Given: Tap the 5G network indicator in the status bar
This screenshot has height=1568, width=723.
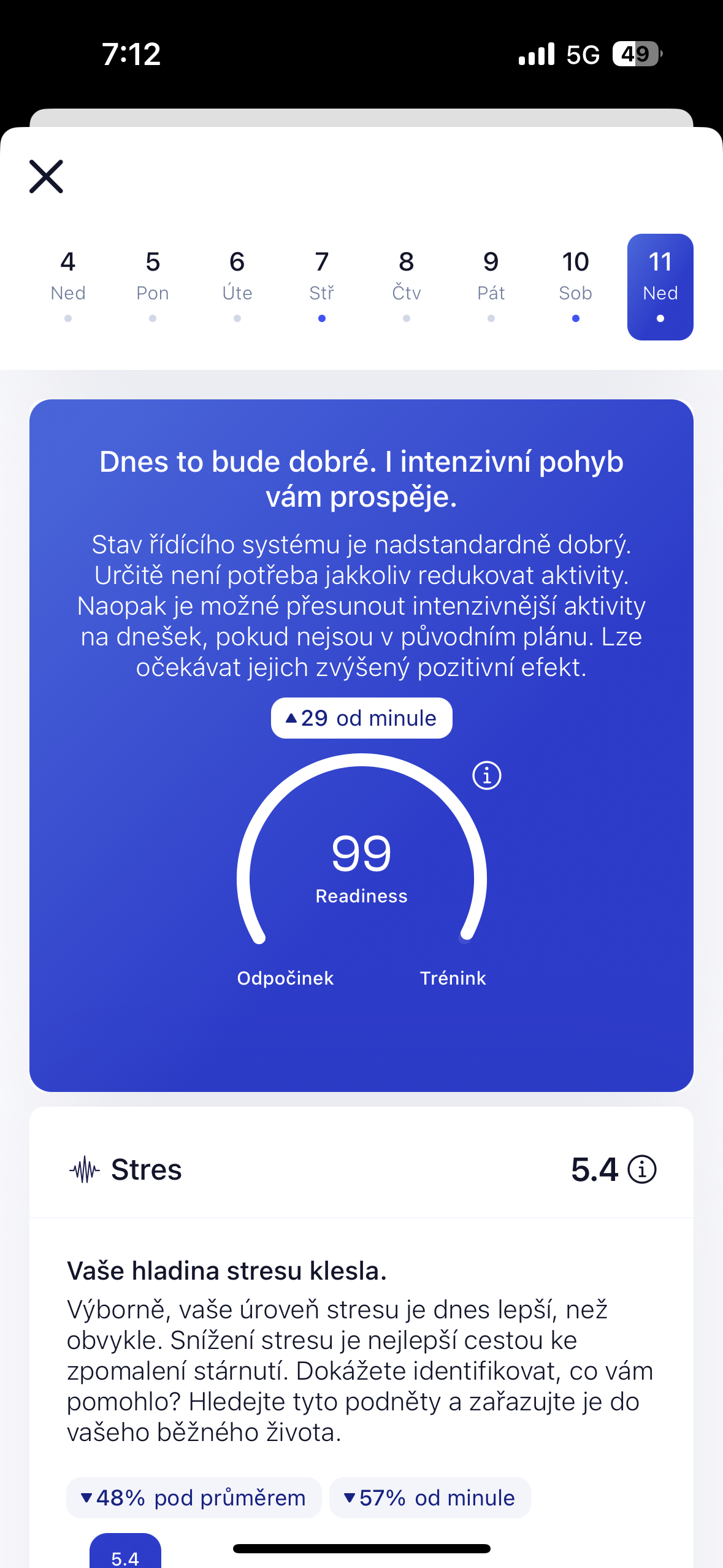Looking at the screenshot, I should point(583,55).
